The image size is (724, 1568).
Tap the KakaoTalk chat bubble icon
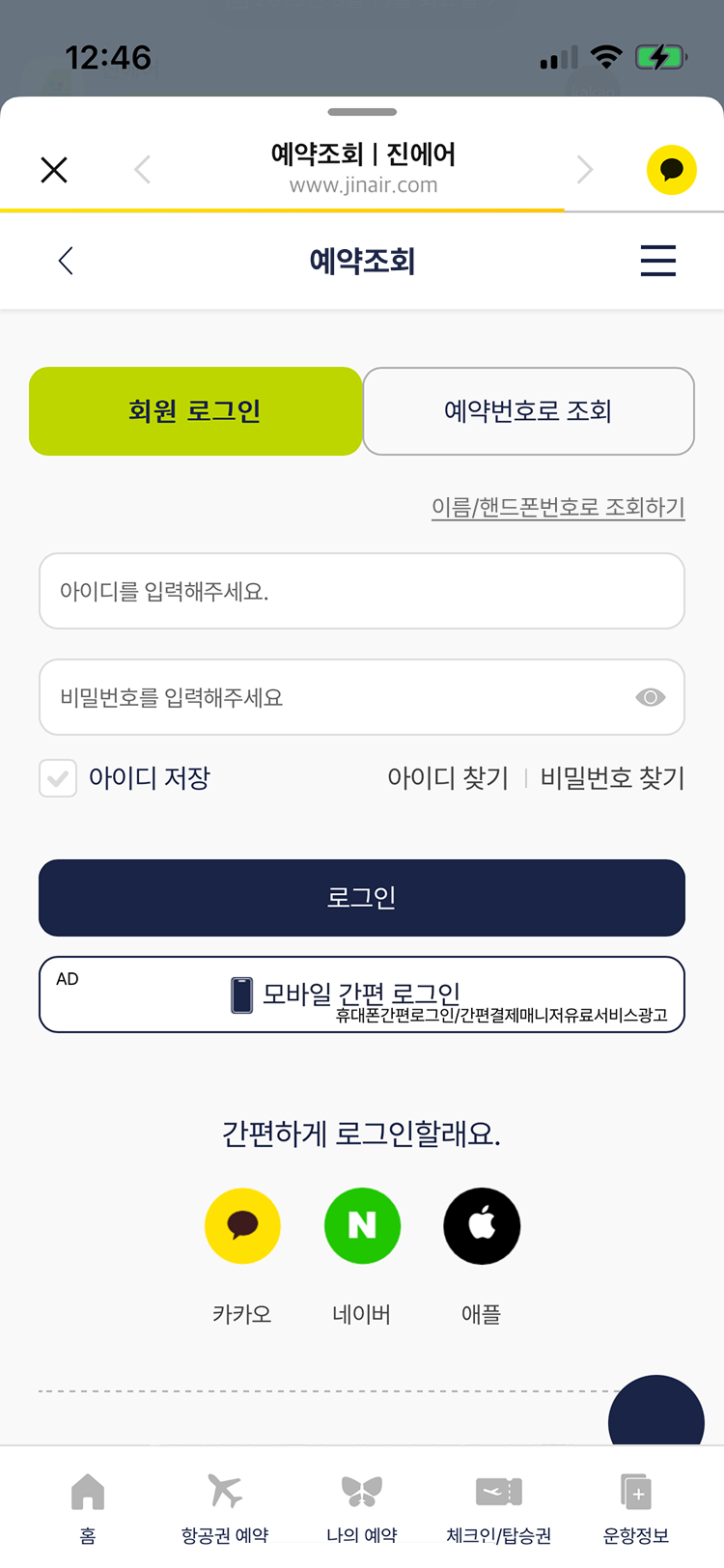(671, 170)
